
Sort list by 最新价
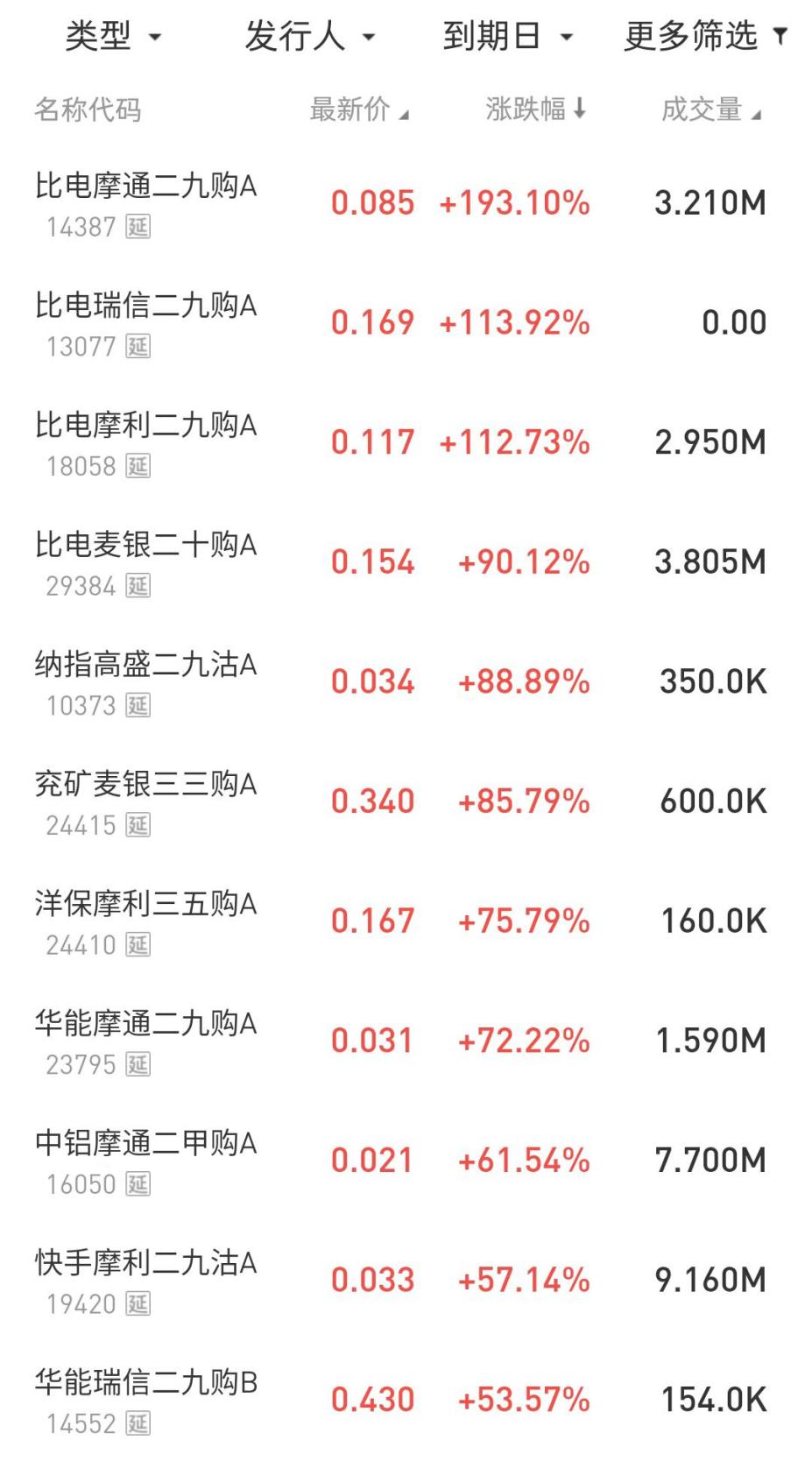coord(358,110)
